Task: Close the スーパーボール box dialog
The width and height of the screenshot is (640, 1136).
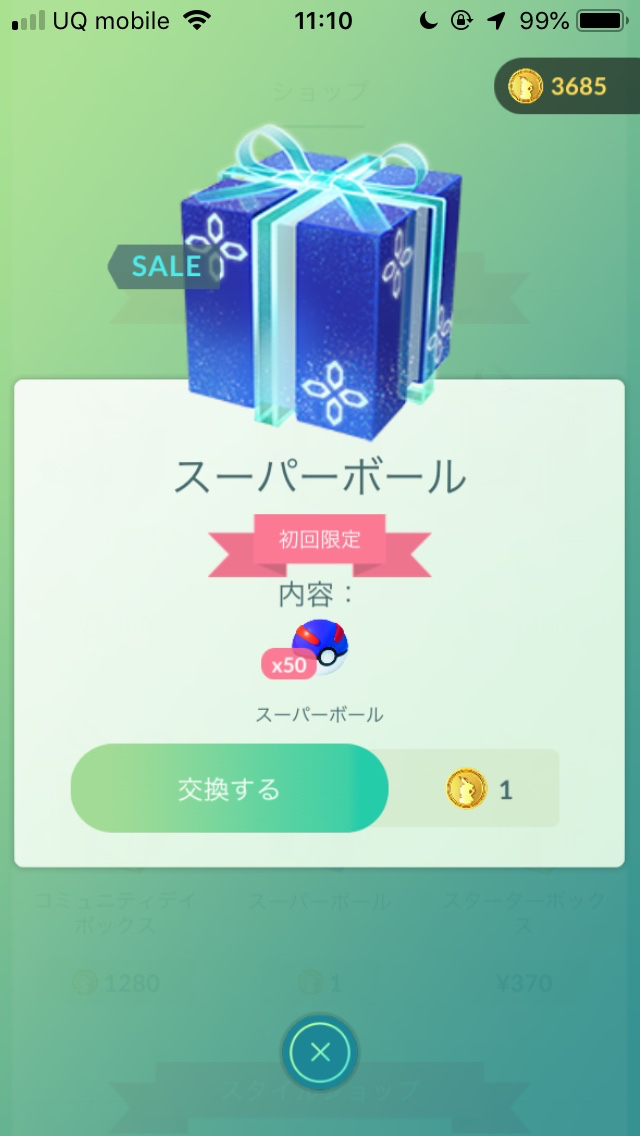Action: (320, 1053)
